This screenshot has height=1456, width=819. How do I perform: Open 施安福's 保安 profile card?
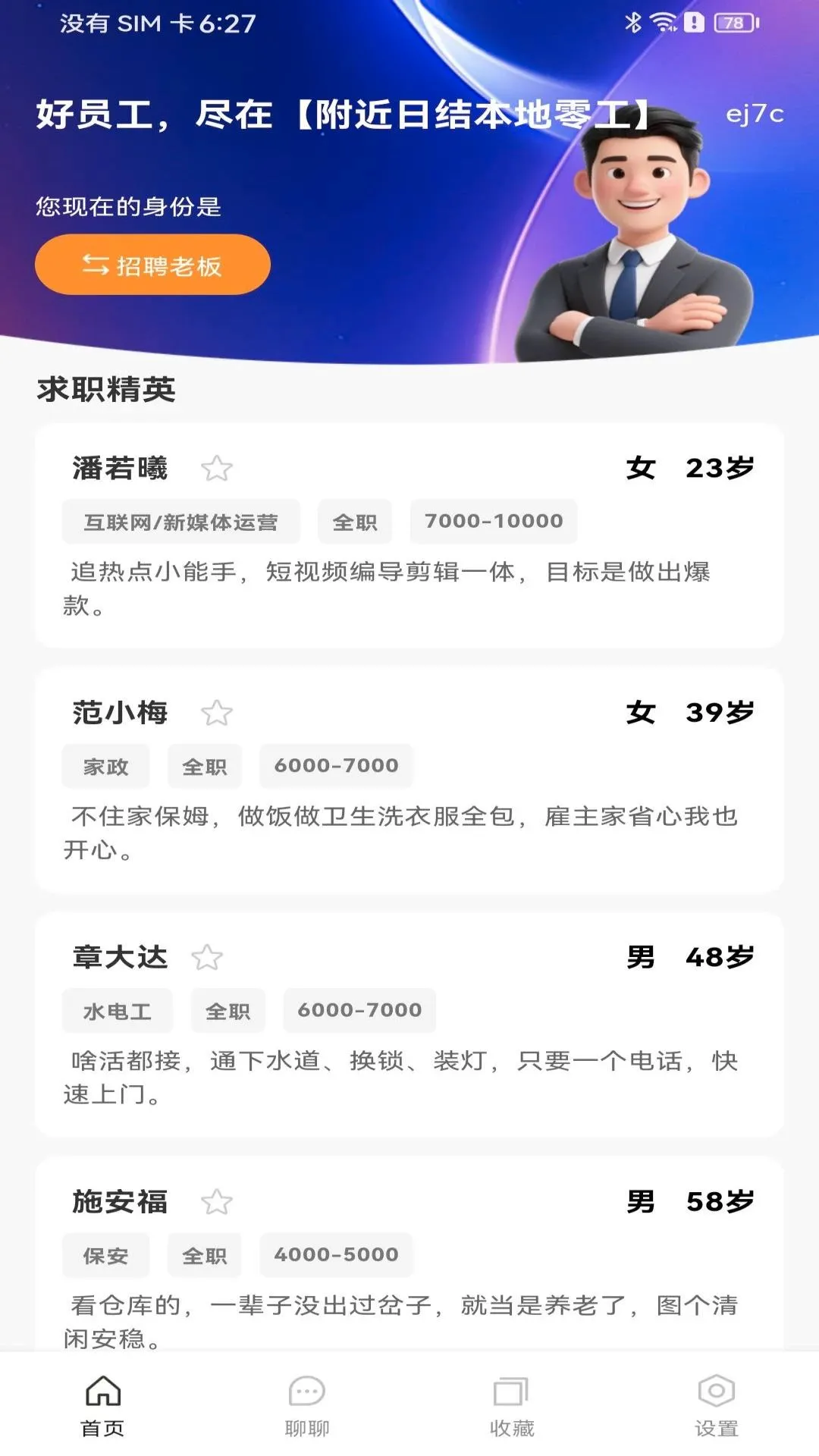pos(409,1254)
